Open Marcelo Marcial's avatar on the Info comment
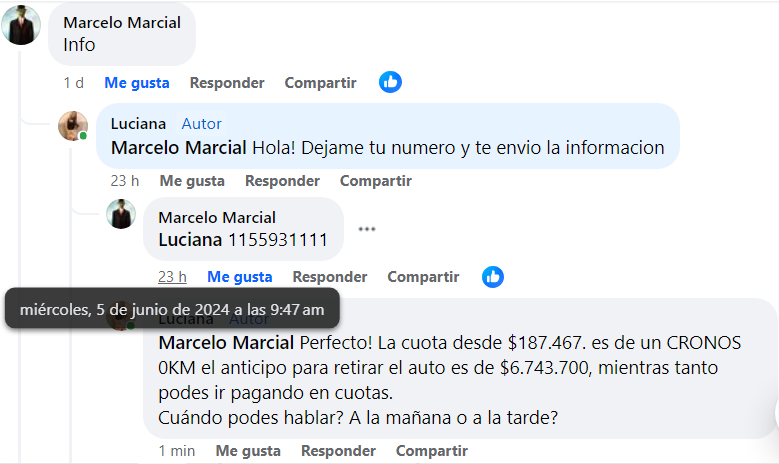Image resolution: width=779 pixels, height=464 pixels. (21, 25)
